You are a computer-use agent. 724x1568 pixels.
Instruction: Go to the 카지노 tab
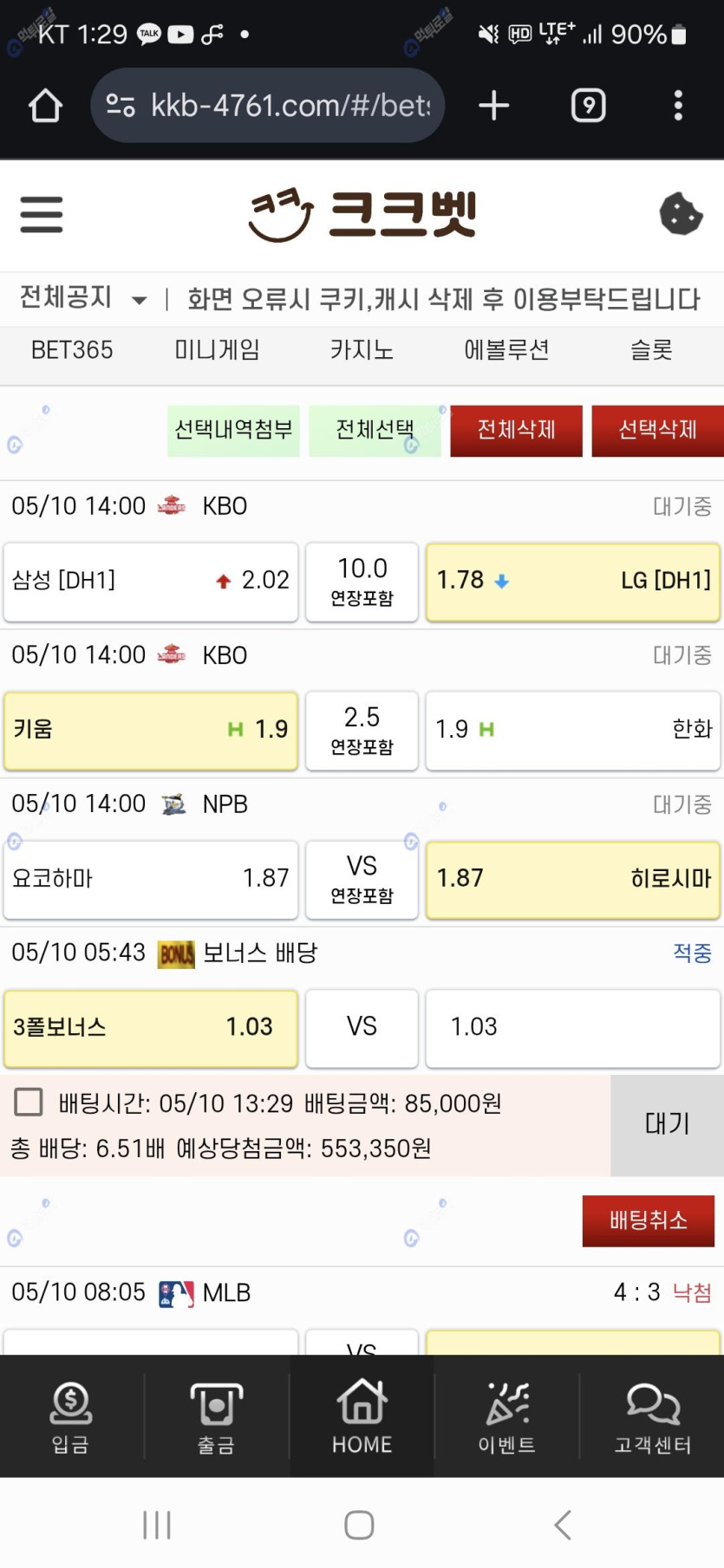pos(362,350)
